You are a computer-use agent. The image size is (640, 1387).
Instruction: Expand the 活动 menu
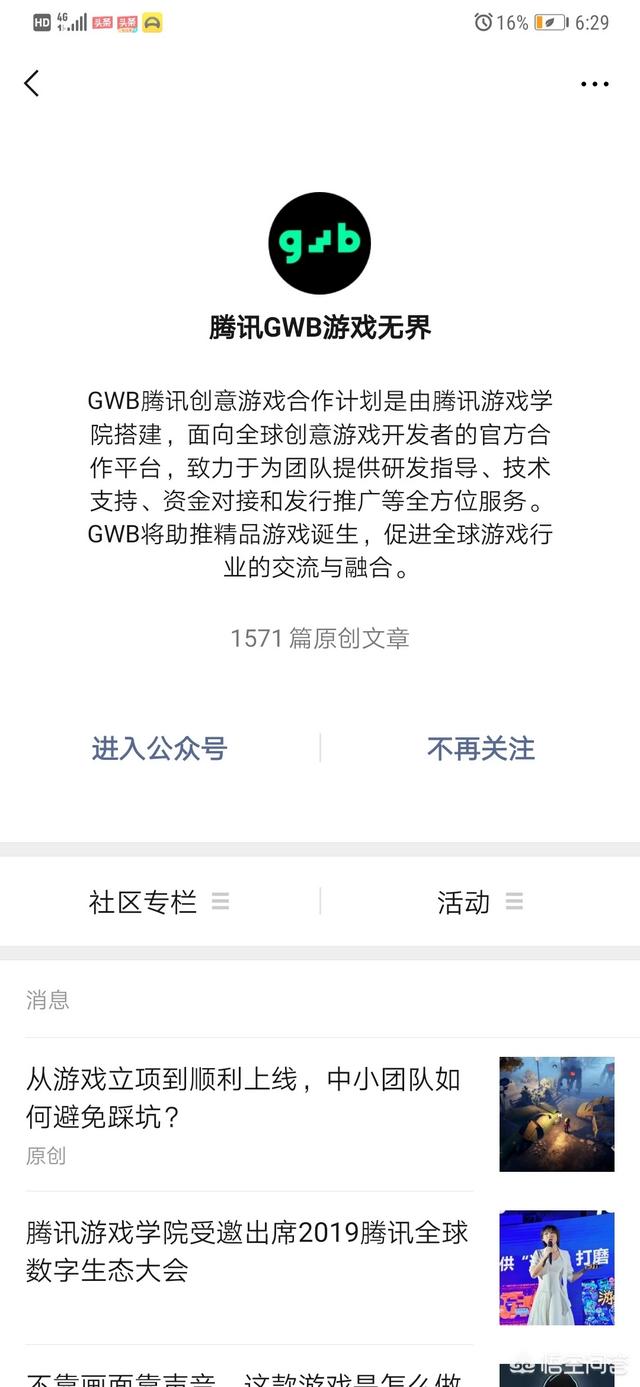click(480, 902)
